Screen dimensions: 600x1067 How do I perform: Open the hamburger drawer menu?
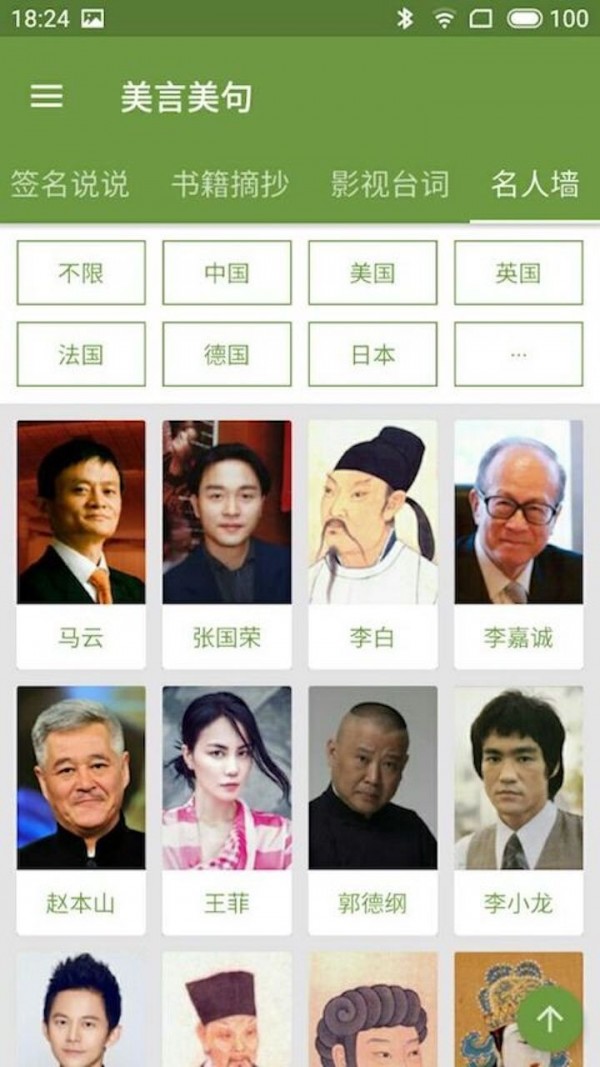tap(47, 96)
